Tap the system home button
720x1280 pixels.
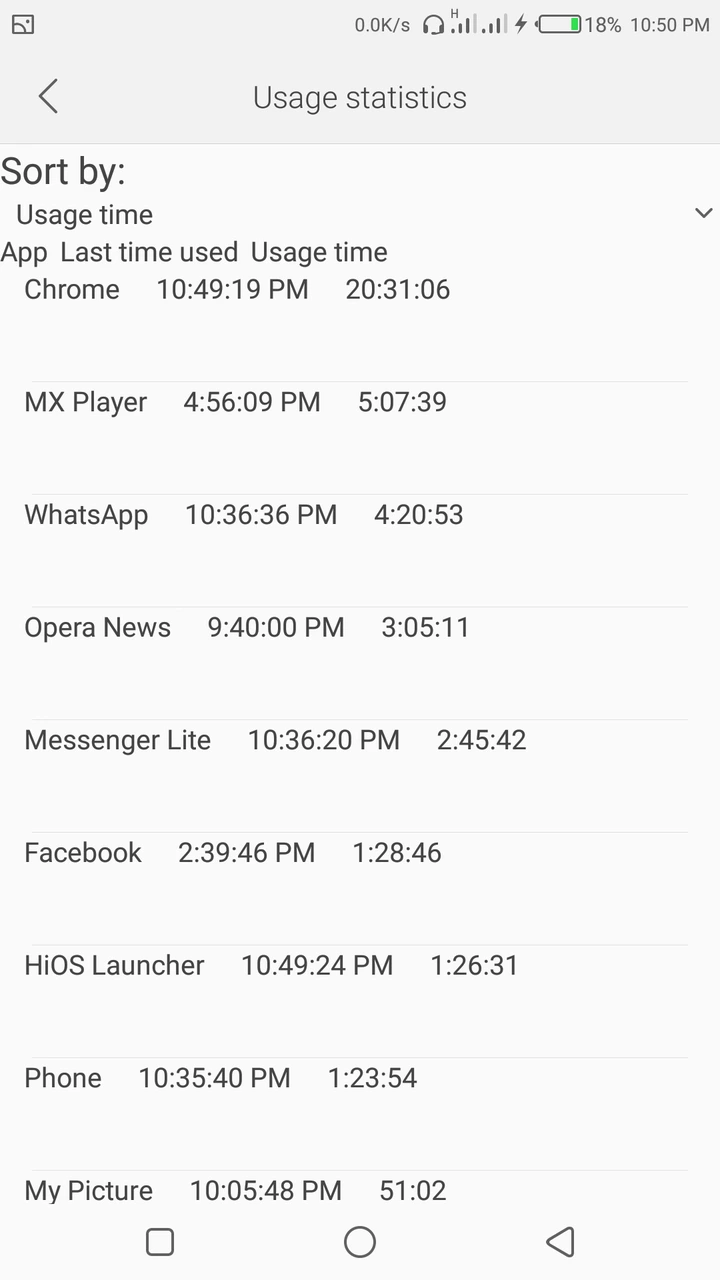pyautogui.click(x=360, y=1242)
